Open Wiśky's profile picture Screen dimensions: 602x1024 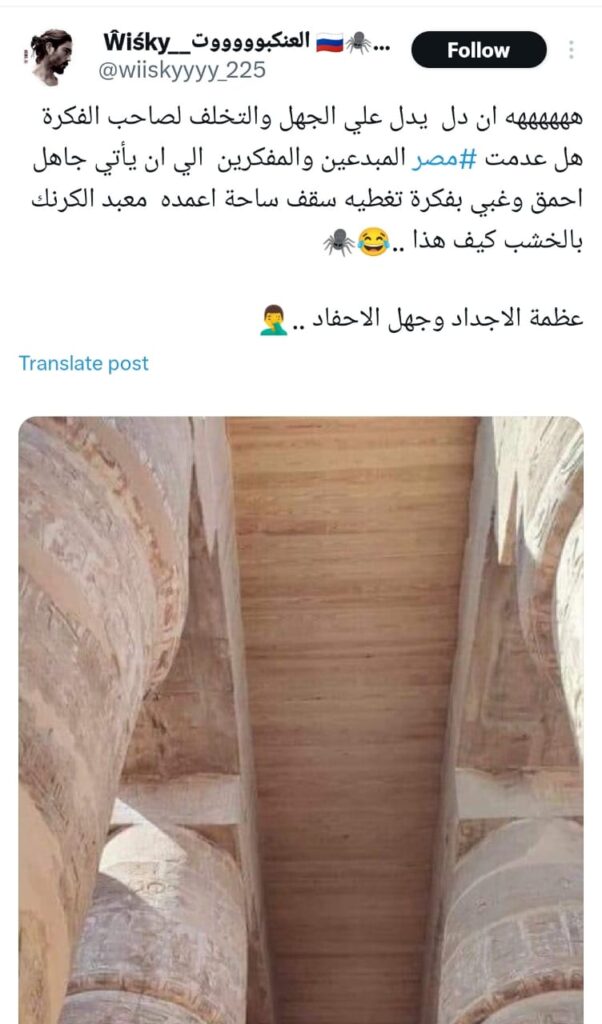[51, 57]
